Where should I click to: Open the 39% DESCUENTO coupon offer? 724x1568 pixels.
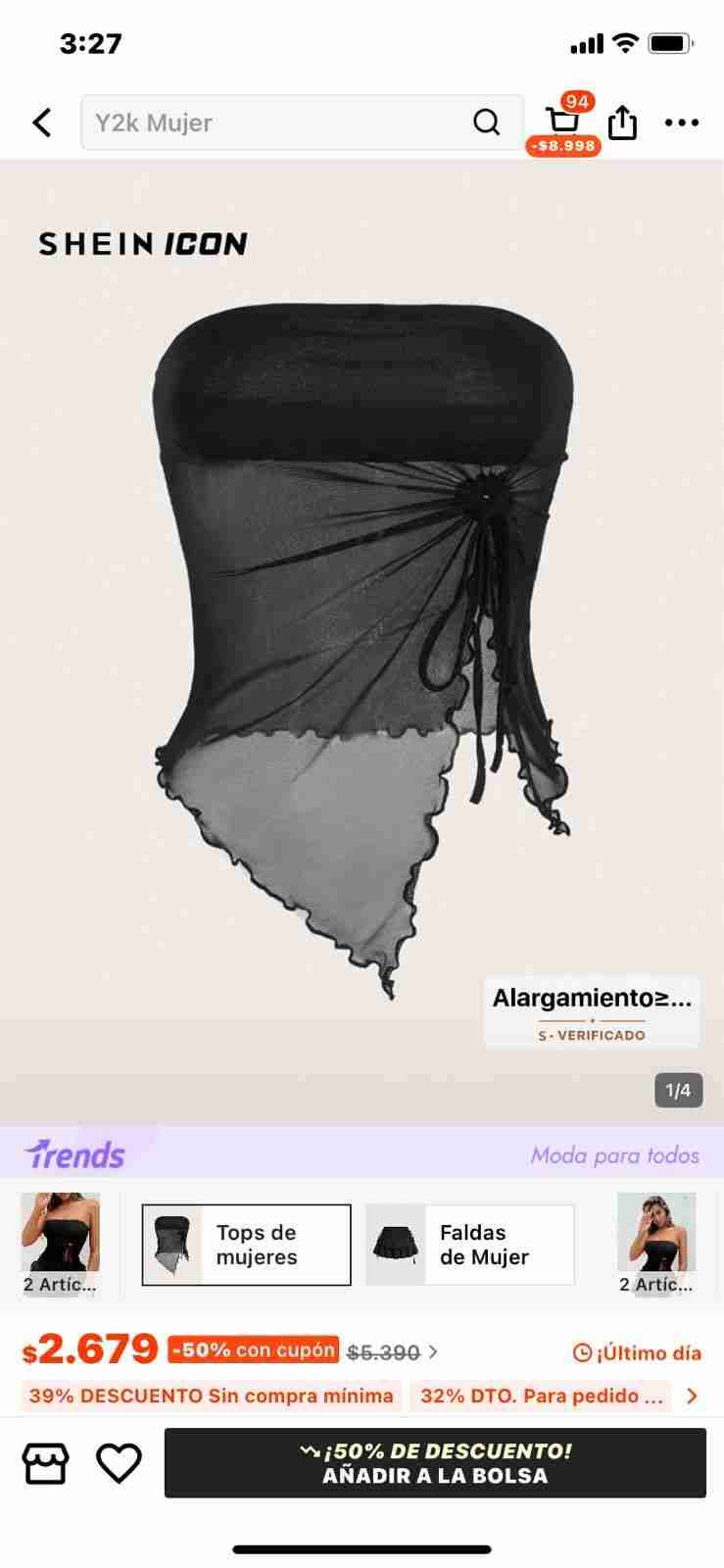(211, 1396)
